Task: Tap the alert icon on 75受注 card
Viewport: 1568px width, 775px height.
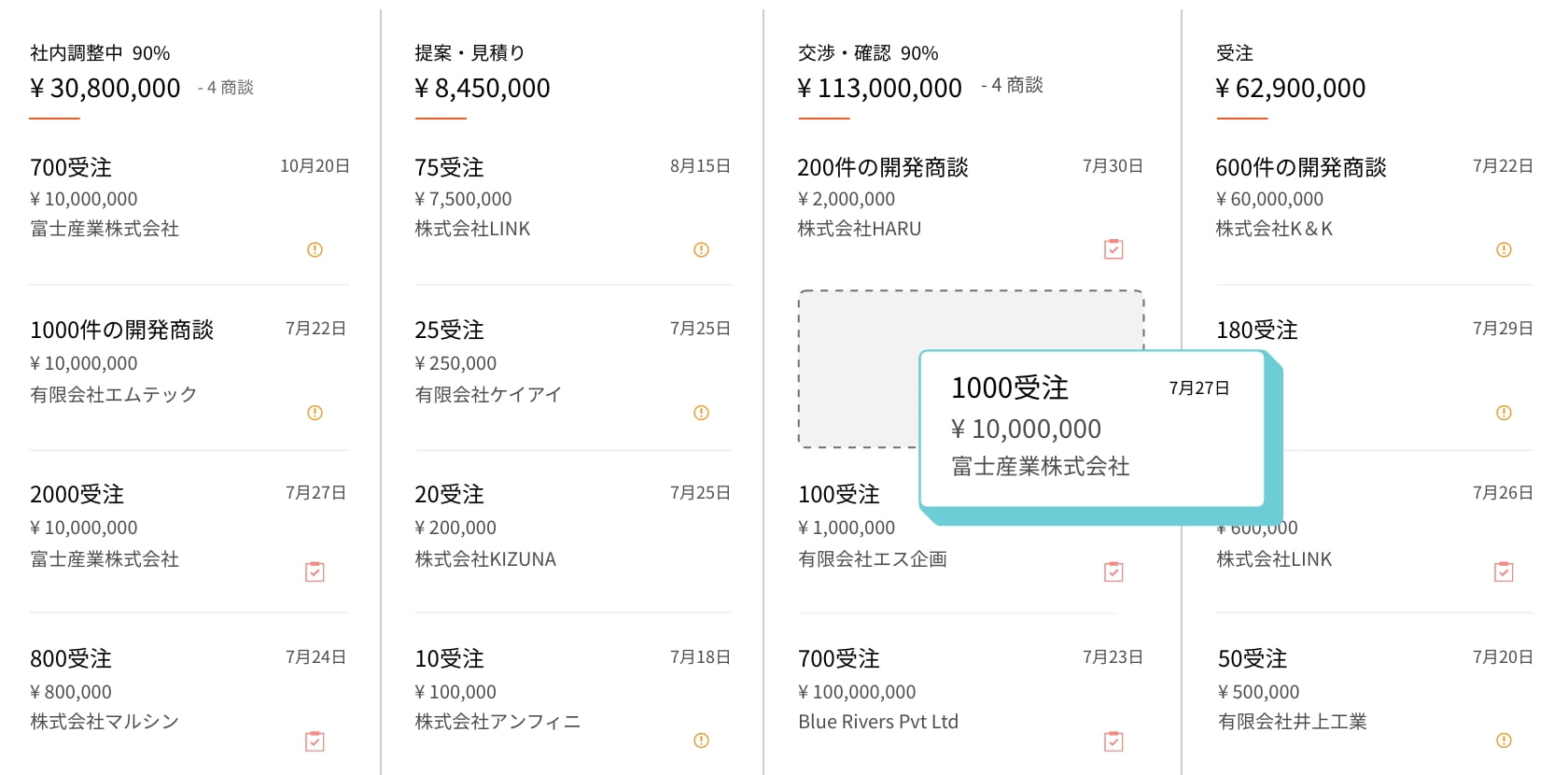Action: coord(701,249)
